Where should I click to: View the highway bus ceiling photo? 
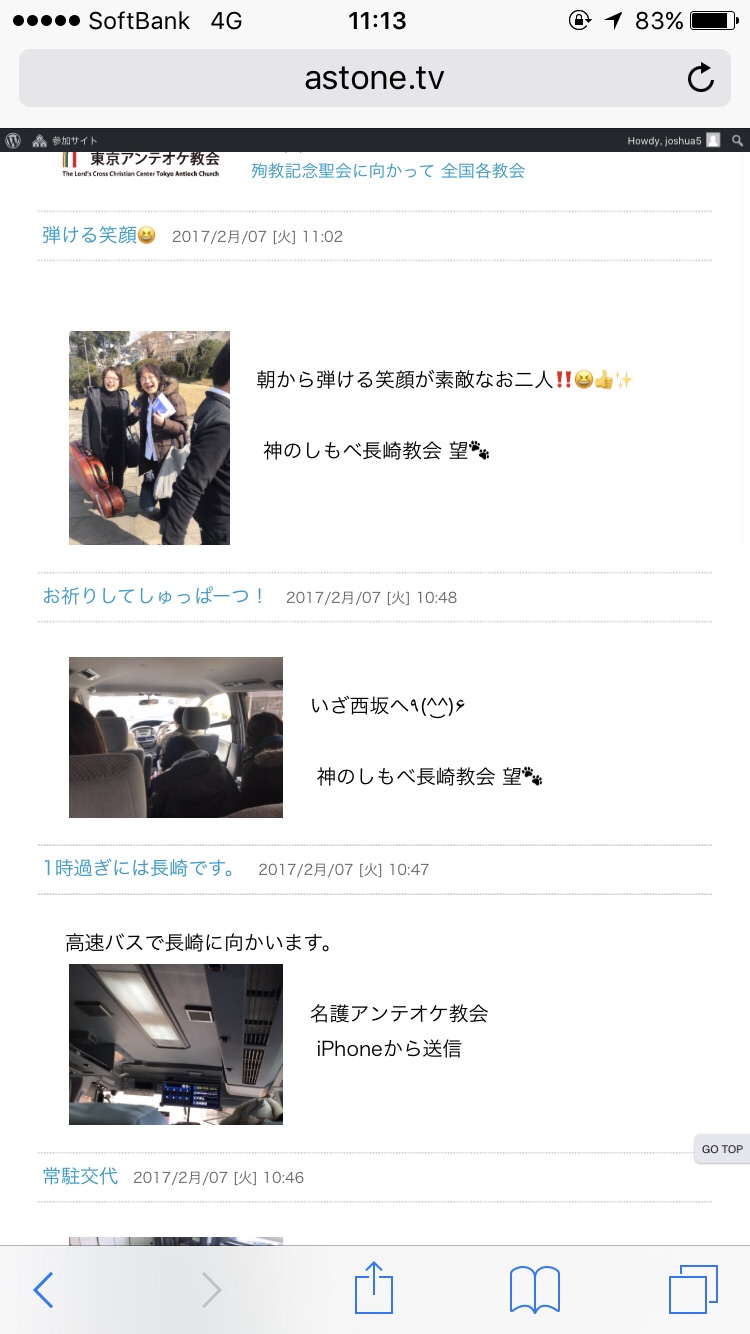pos(176,1044)
